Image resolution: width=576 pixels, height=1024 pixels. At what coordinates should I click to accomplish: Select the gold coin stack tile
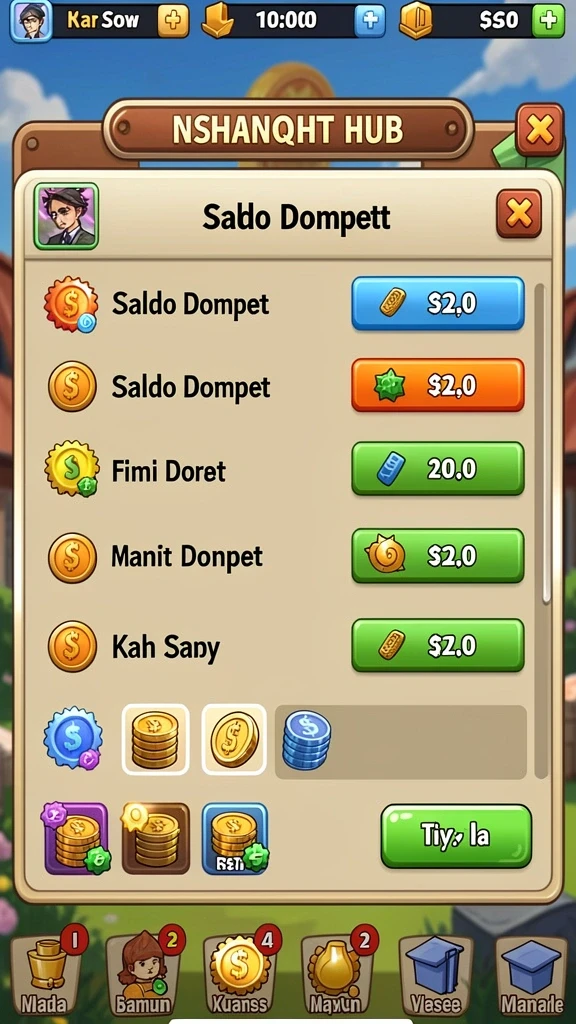155,739
